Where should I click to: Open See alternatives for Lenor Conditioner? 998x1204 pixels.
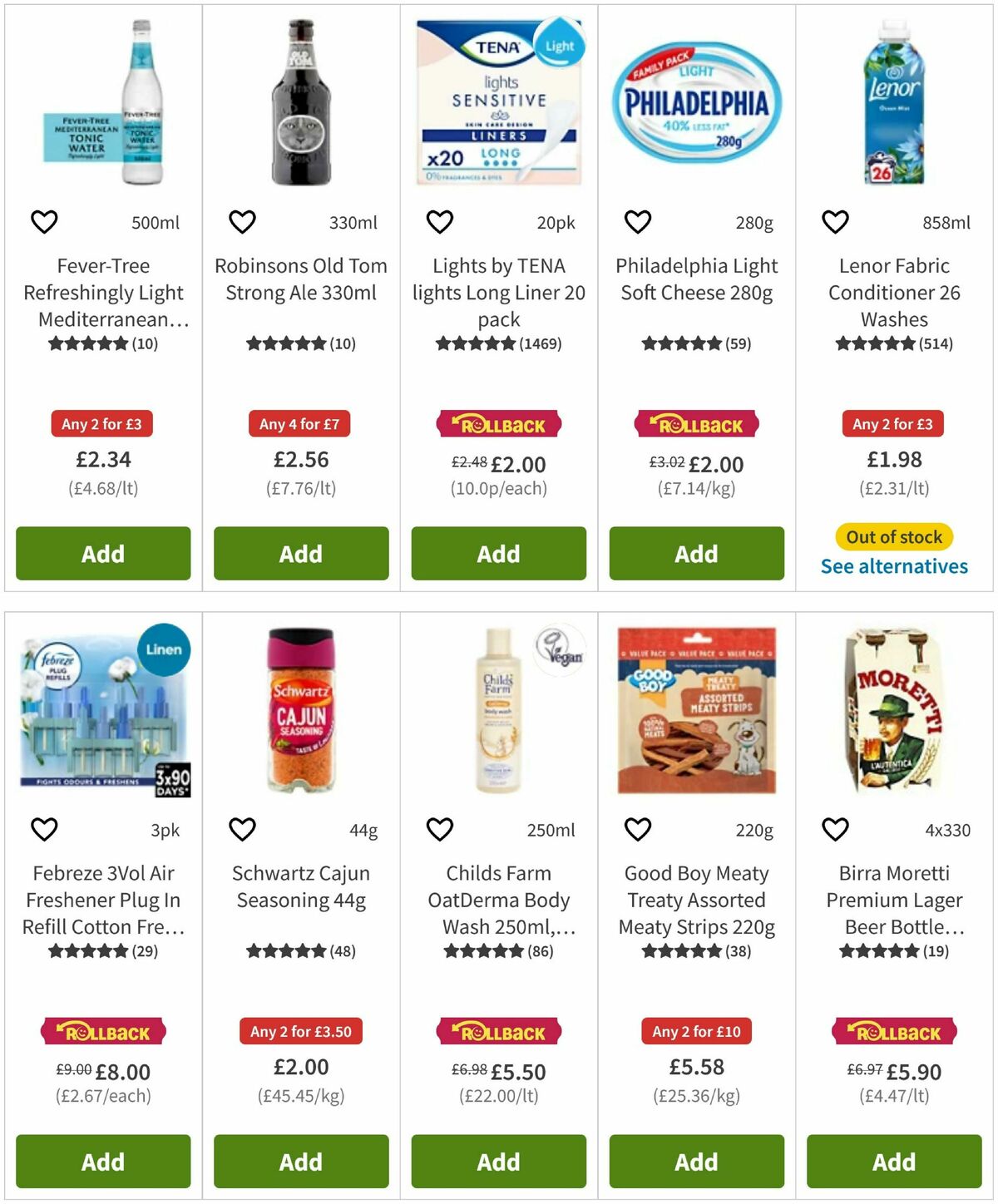(893, 566)
